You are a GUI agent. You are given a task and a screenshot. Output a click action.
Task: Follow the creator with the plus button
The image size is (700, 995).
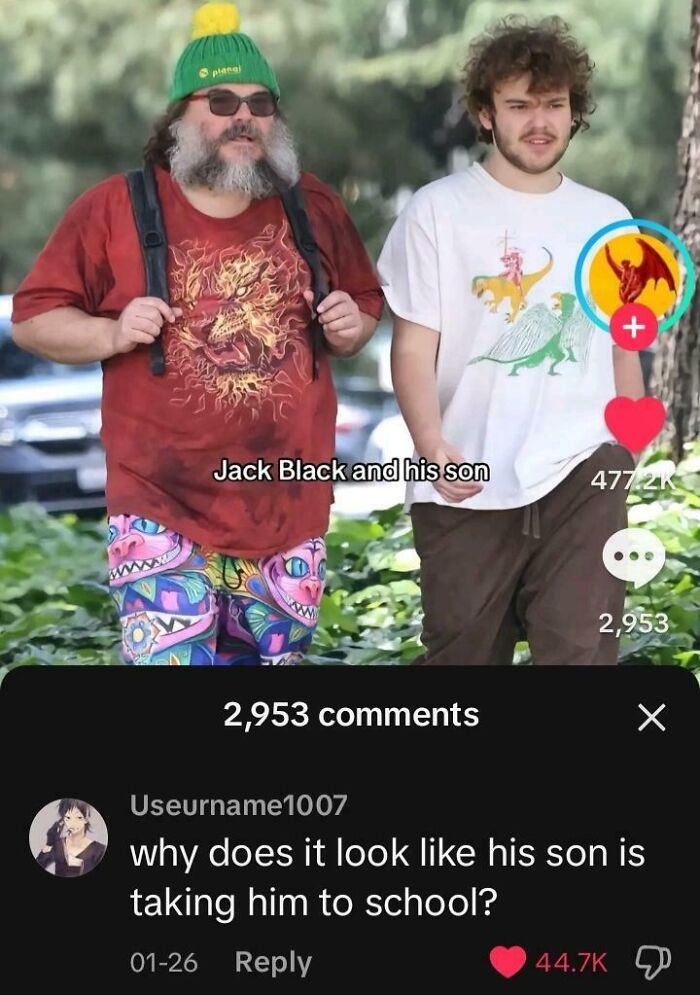pos(633,329)
